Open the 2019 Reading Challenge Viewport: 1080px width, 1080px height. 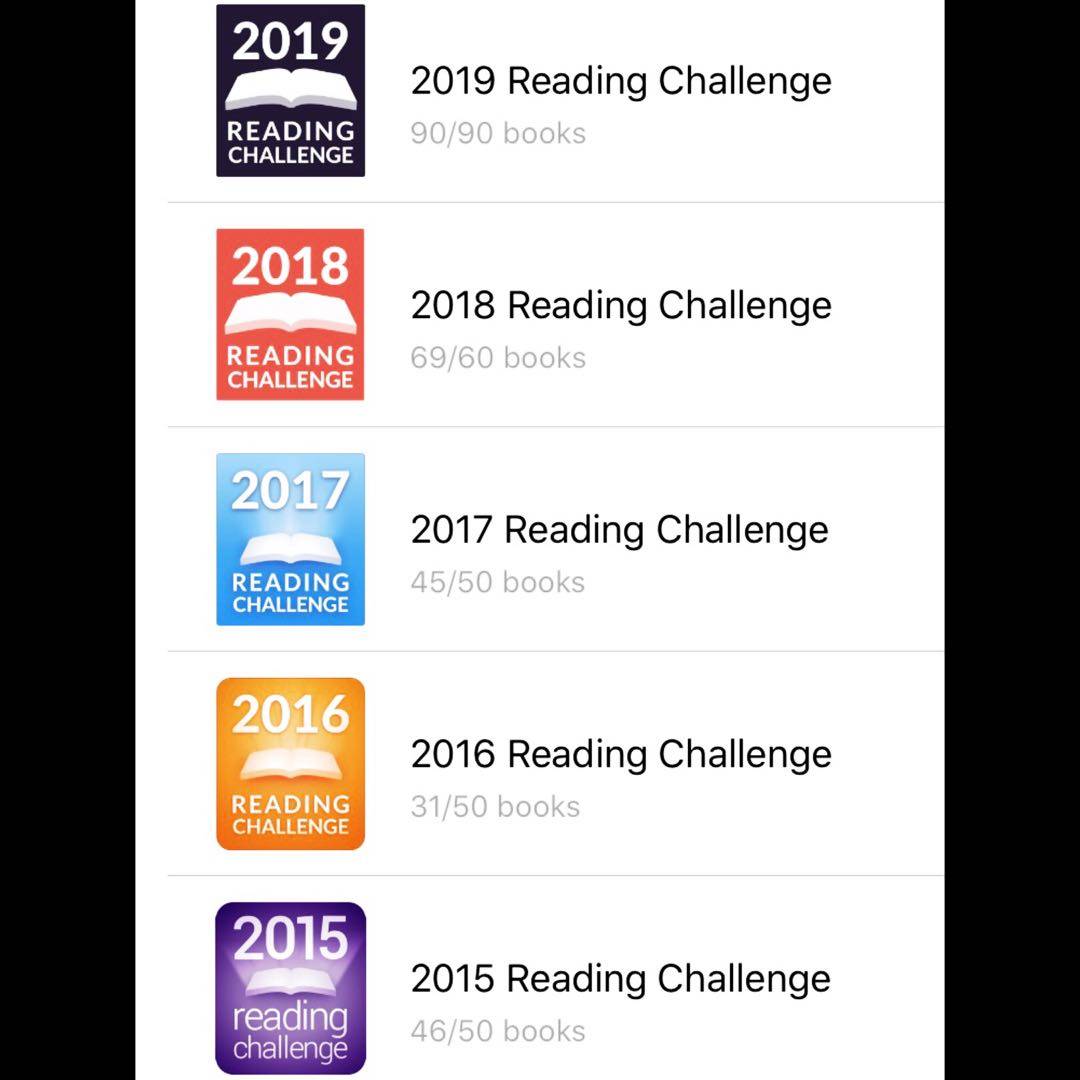coord(620,82)
